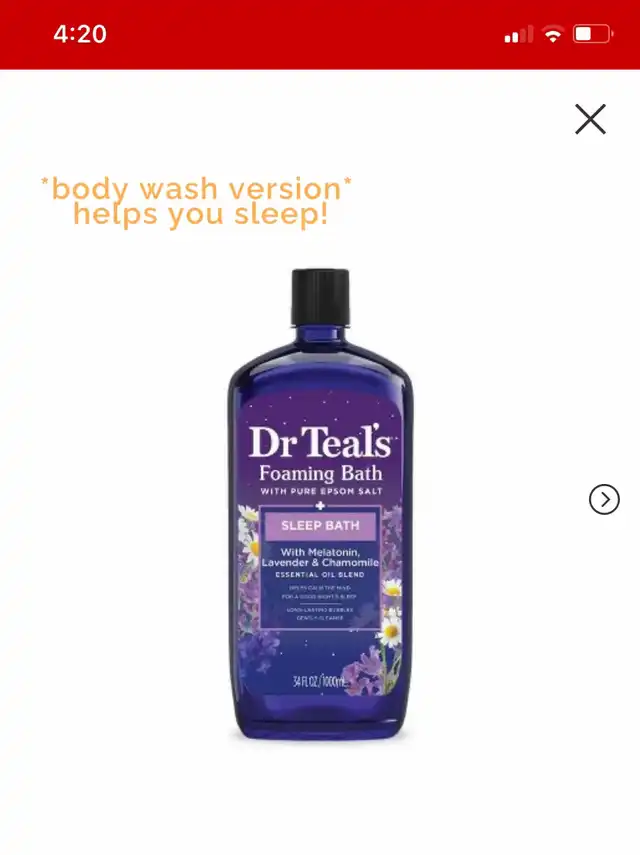The width and height of the screenshot is (640, 855).
Task: Close the product image viewer
Action: 590,120
